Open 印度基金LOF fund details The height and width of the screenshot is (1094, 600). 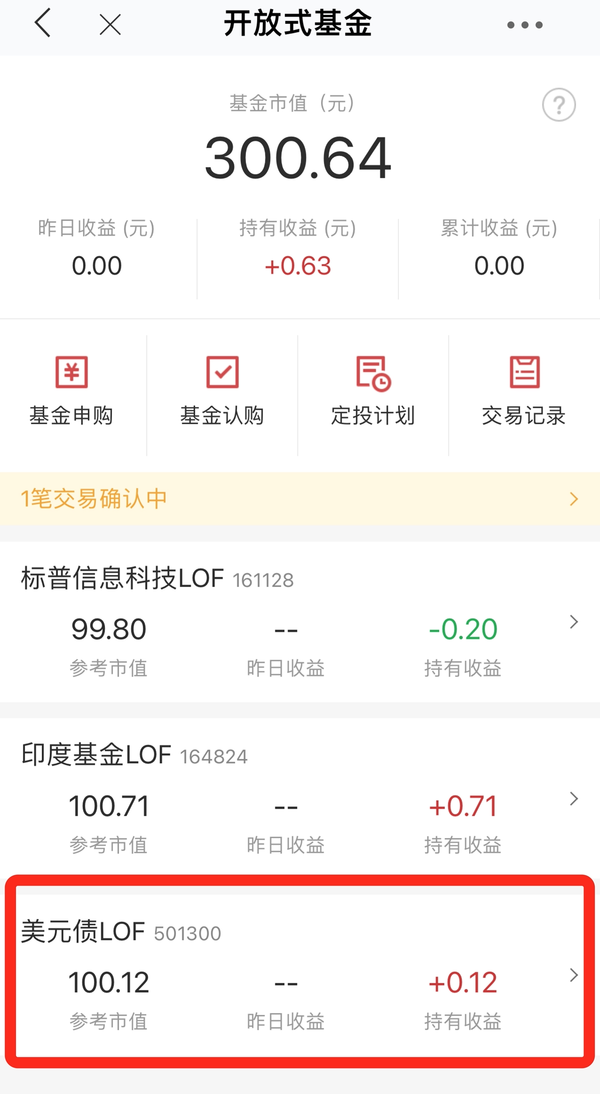coord(300,798)
